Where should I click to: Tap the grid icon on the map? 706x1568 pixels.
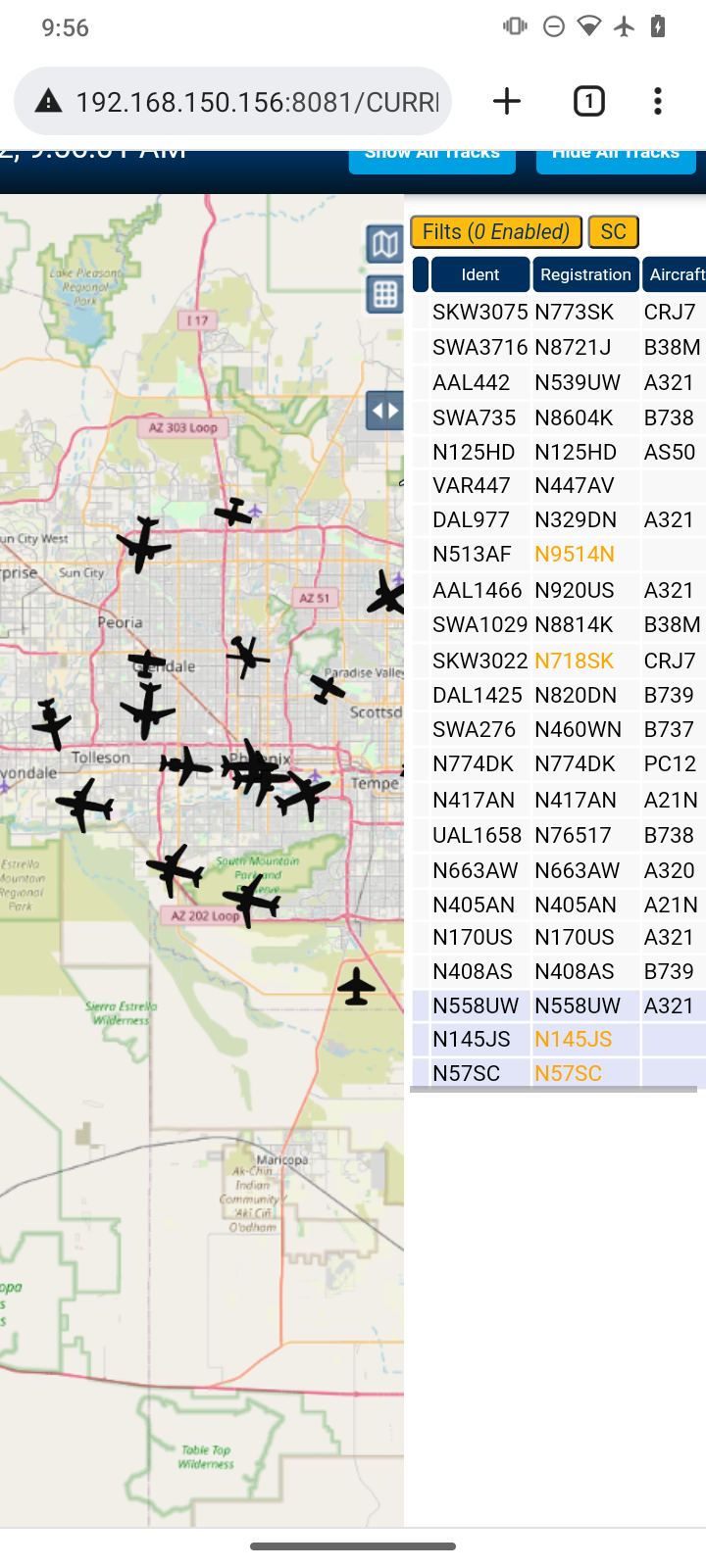(384, 294)
